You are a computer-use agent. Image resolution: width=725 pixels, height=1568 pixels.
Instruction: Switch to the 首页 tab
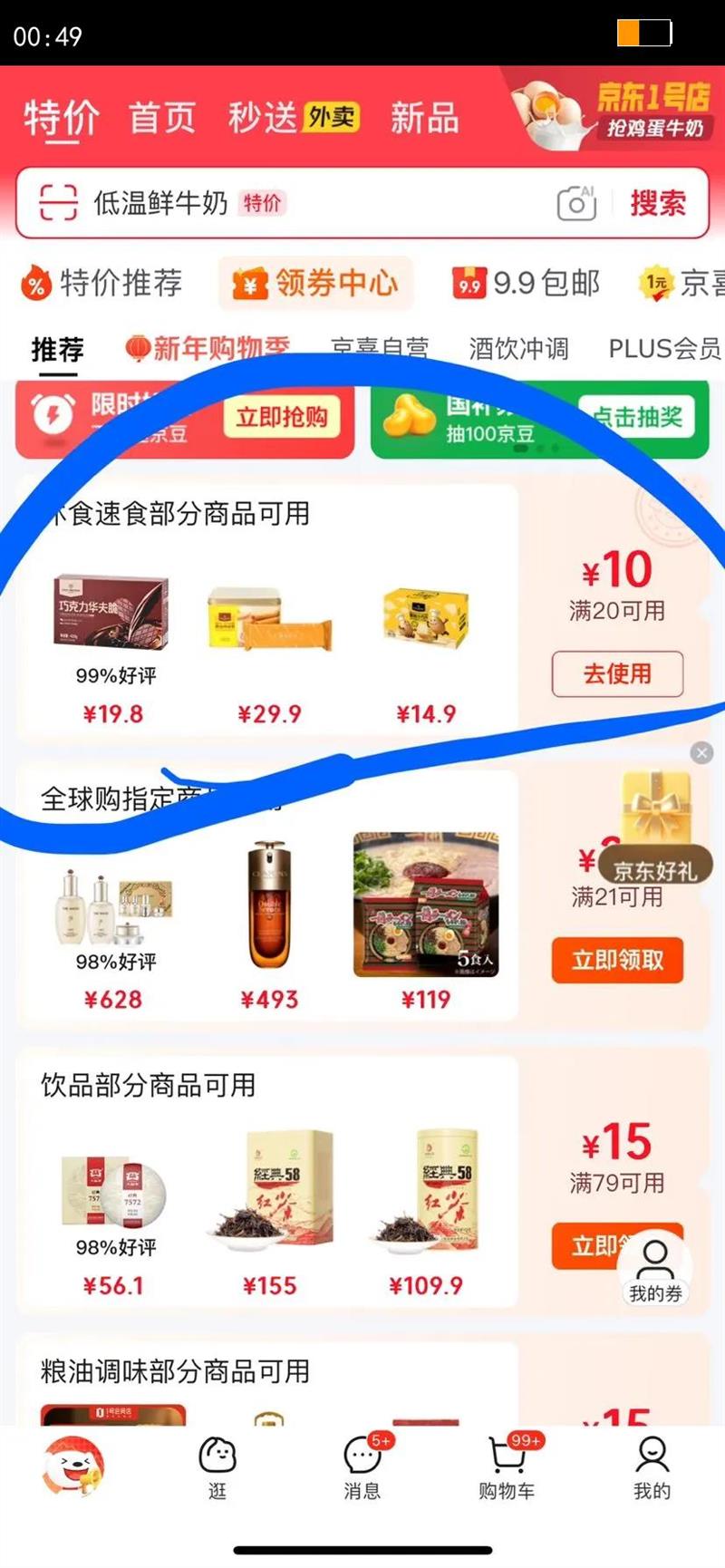161,116
